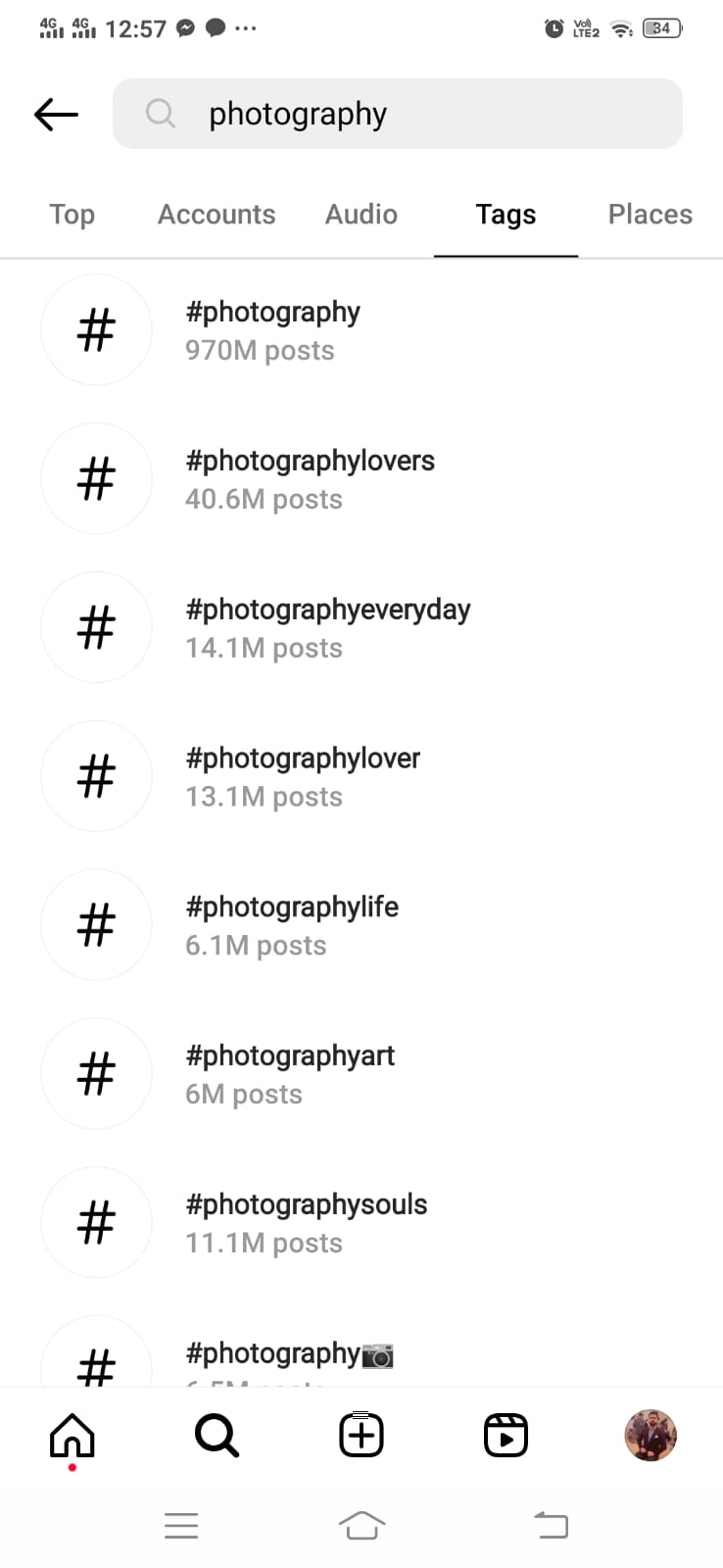Switch to the Accounts tab
The width and height of the screenshot is (723, 1568).
click(217, 215)
